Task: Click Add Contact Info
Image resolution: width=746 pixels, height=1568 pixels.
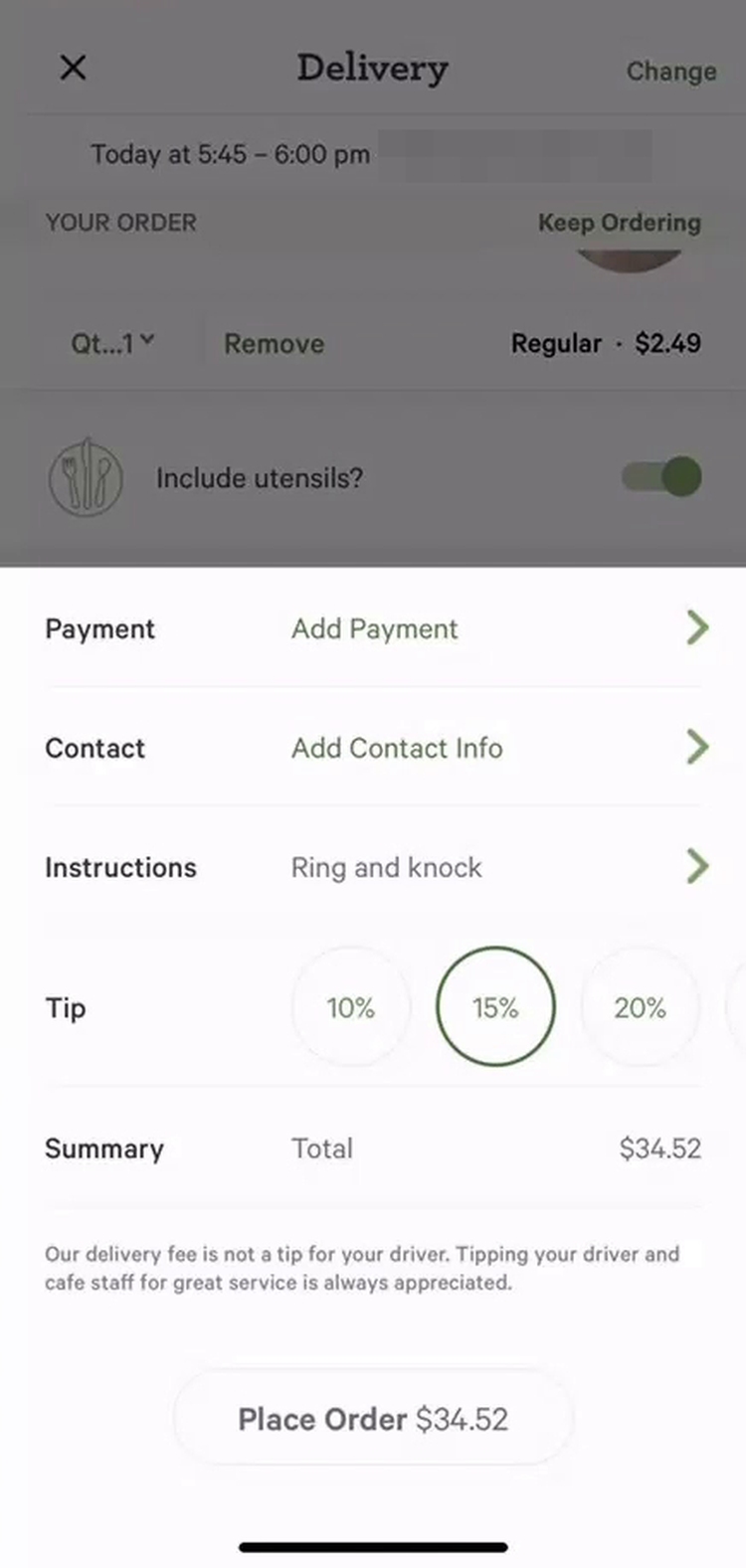Action: click(397, 748)
